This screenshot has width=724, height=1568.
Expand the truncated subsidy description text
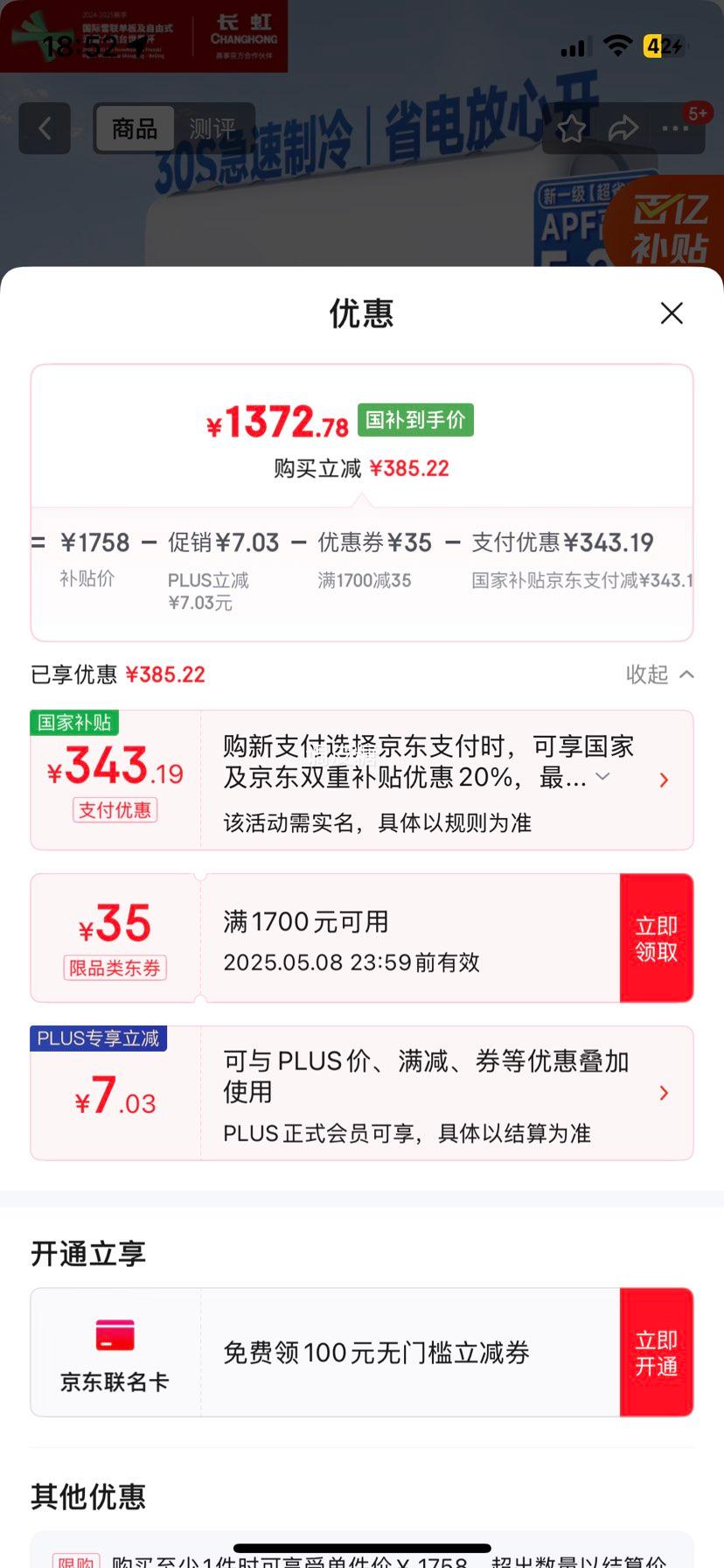point(602,777)
